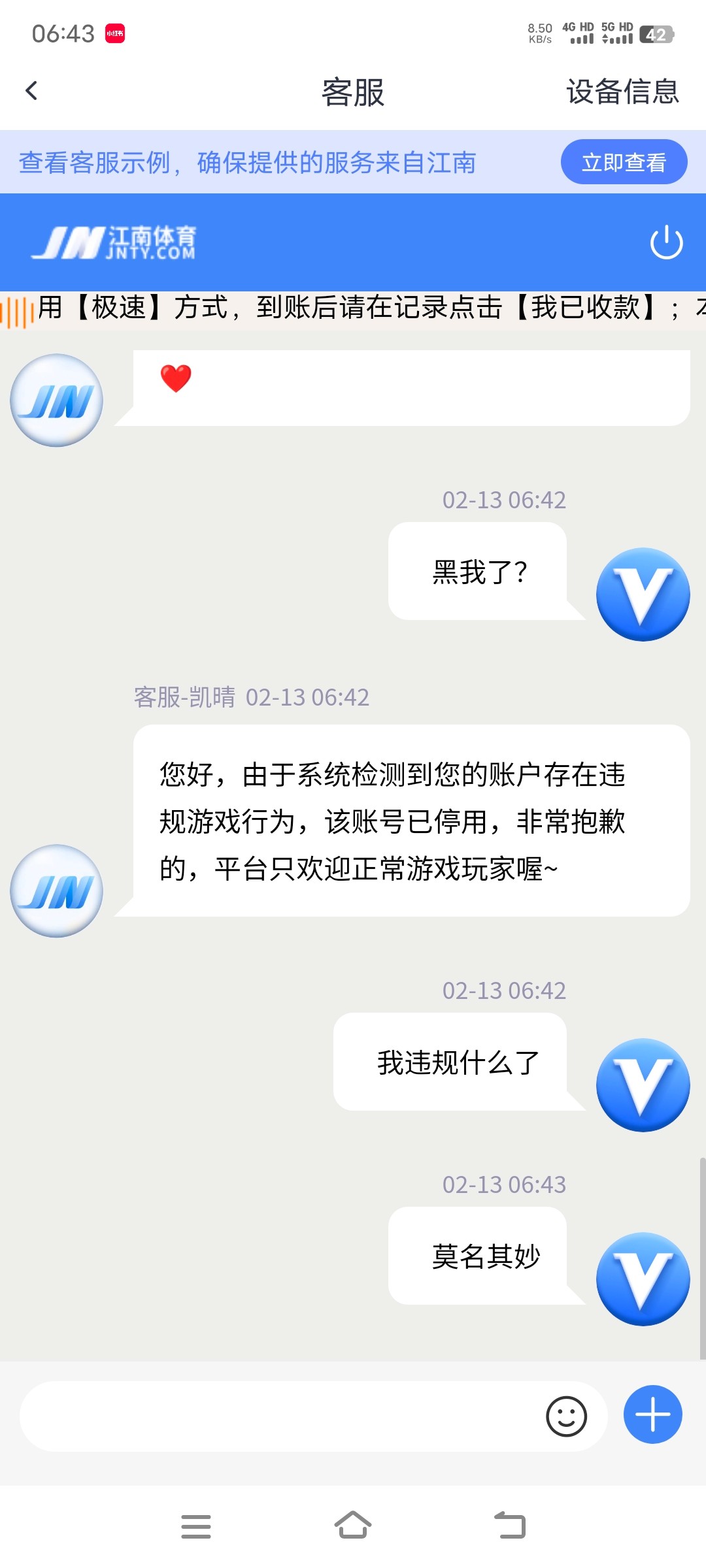This screenshot has height=1568, width=706.
Task: Open the emoji picker
Action: pos(566,1416)
